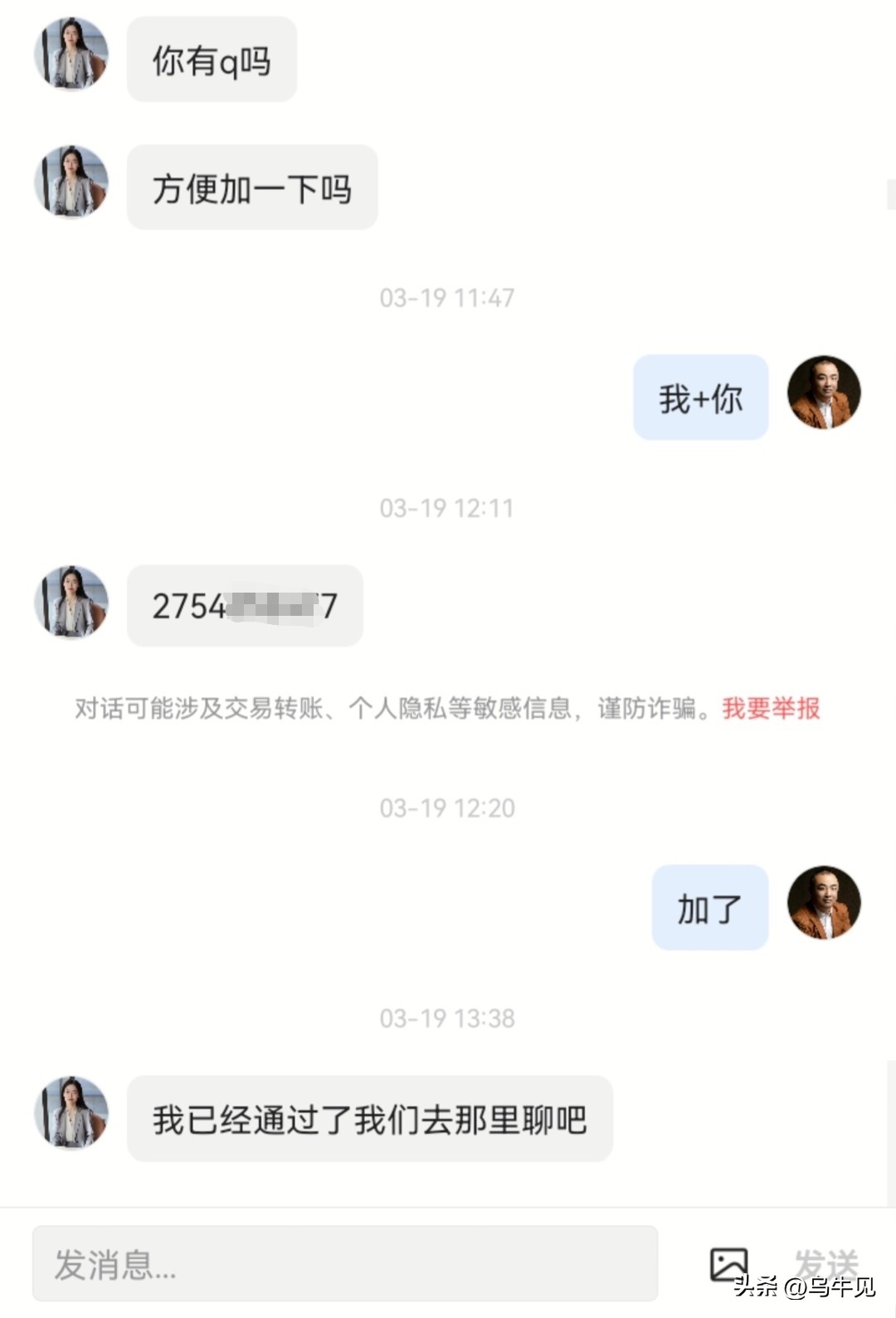The image size is (896, 1318).
Task: Tap the 加了 message bubble
Action: (709, 906)
